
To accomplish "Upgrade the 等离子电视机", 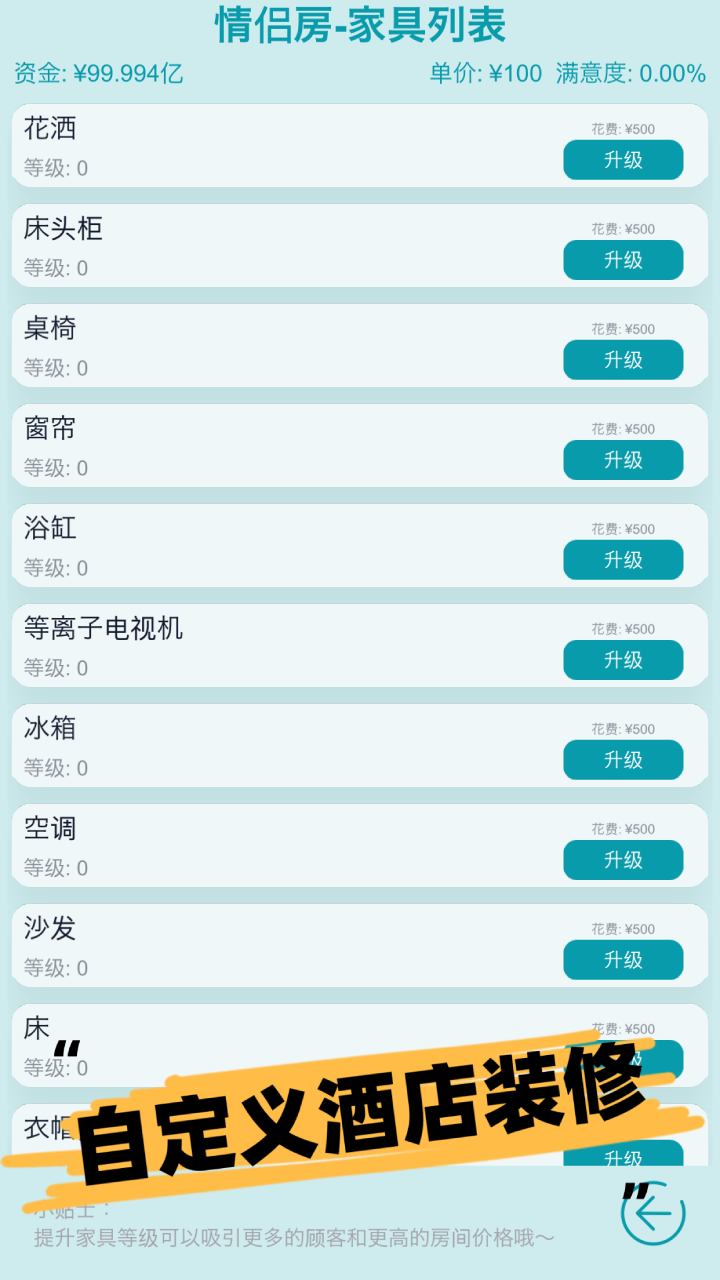I will click(x=623, y=660).
